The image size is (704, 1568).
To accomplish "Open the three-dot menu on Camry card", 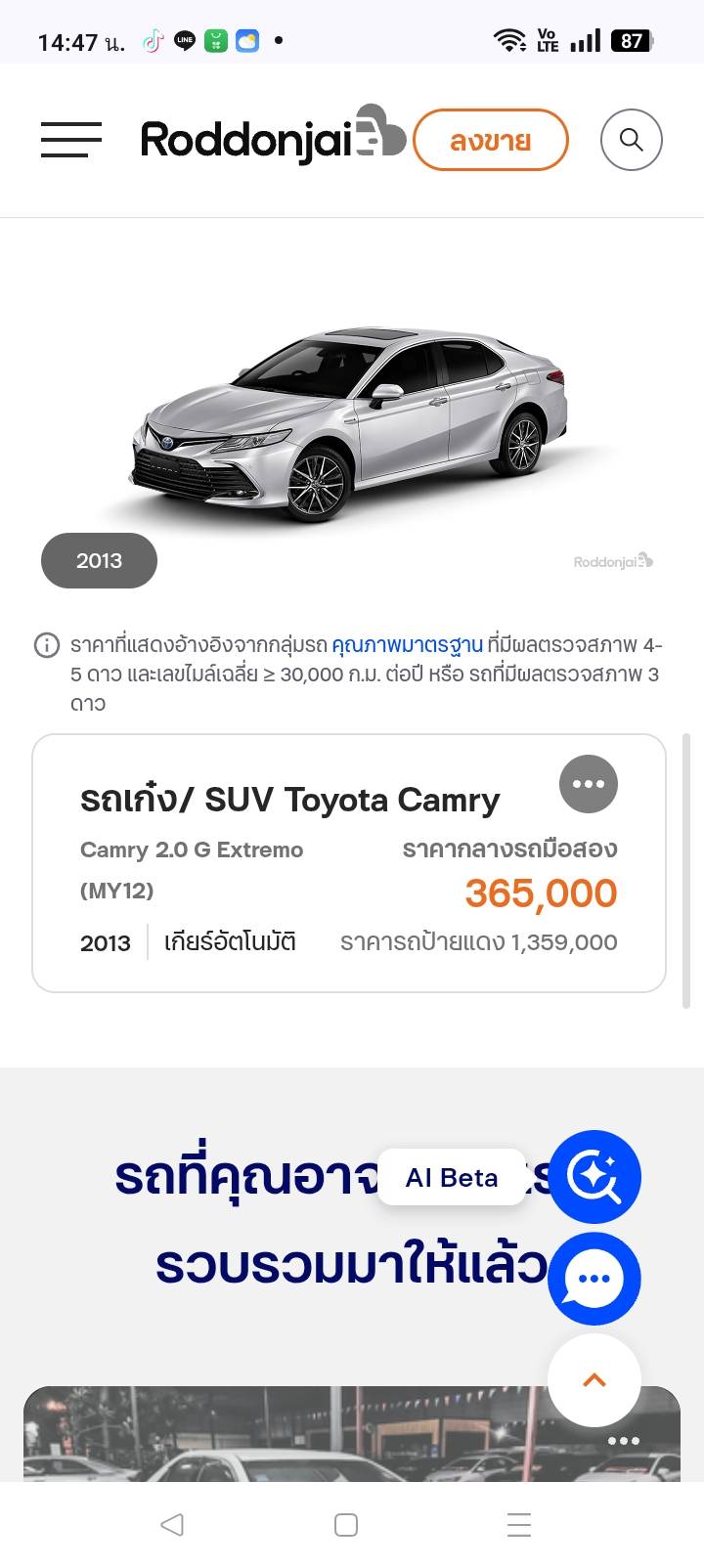I will (588, 784).
